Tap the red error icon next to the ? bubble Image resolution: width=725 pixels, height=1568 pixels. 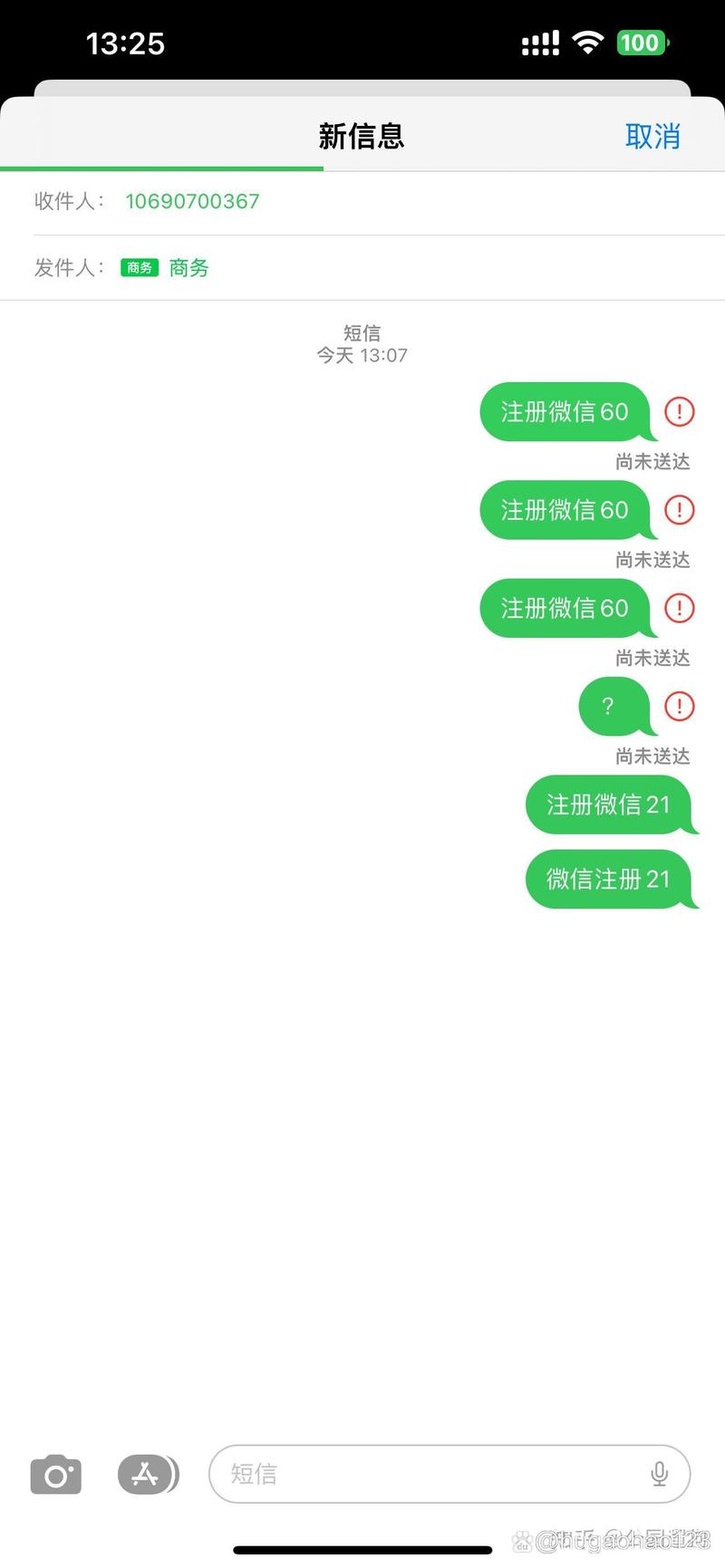(679, 707)
